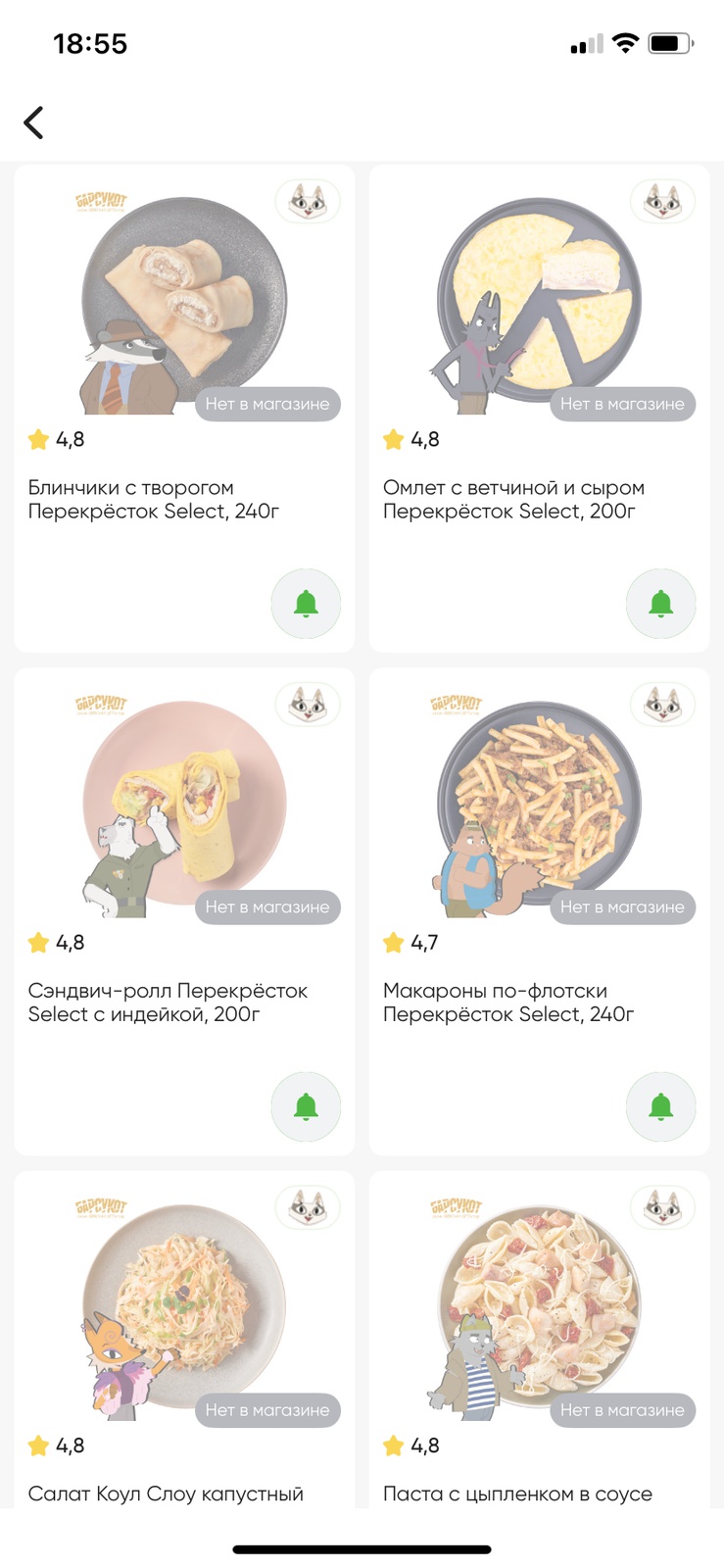This screenshot has height=1568, width=724.
Task: Tap bell for Омлет с ветчиной и сыром
Action: point(660,604)
